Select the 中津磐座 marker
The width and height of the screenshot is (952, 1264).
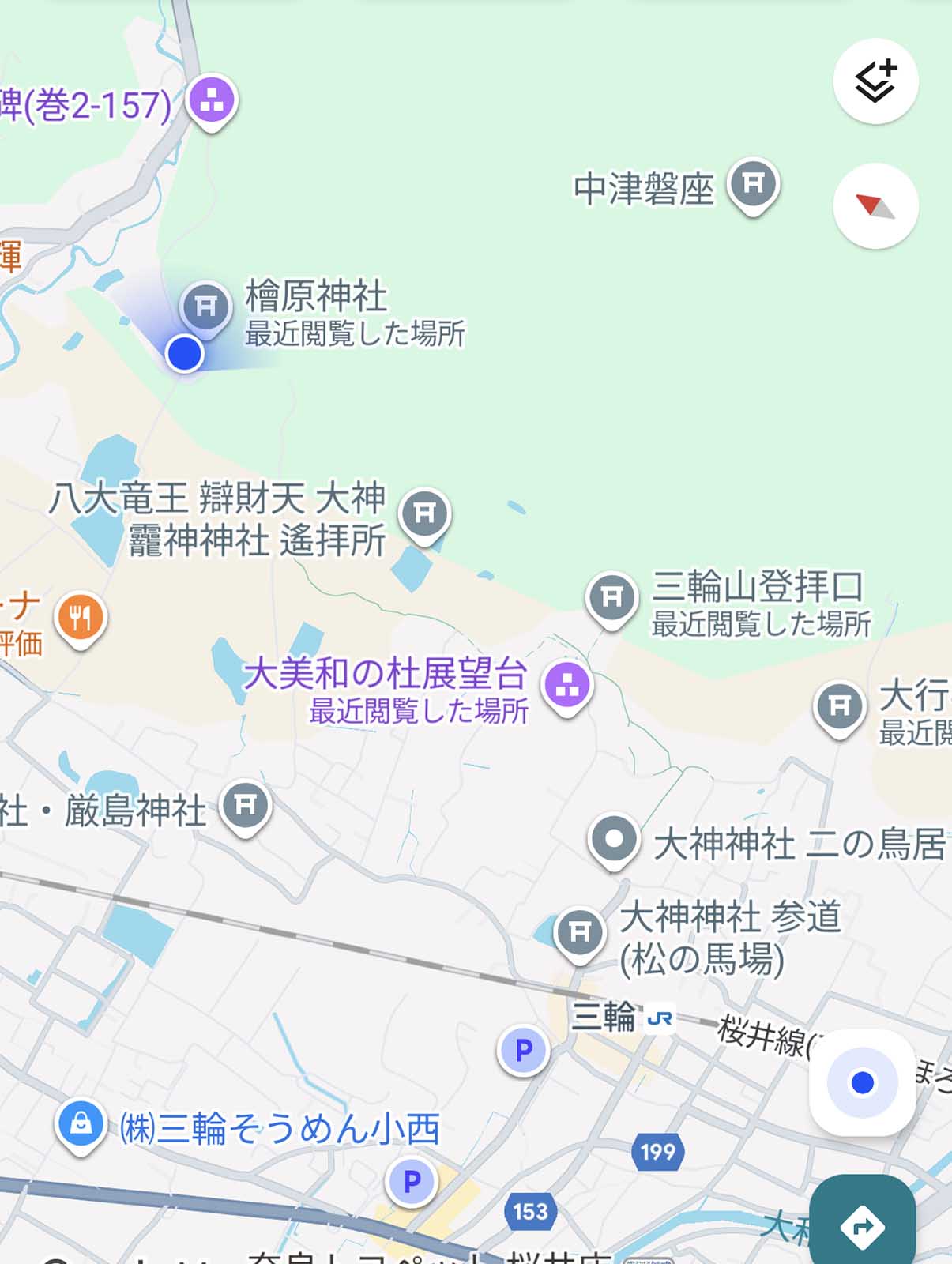753,184
